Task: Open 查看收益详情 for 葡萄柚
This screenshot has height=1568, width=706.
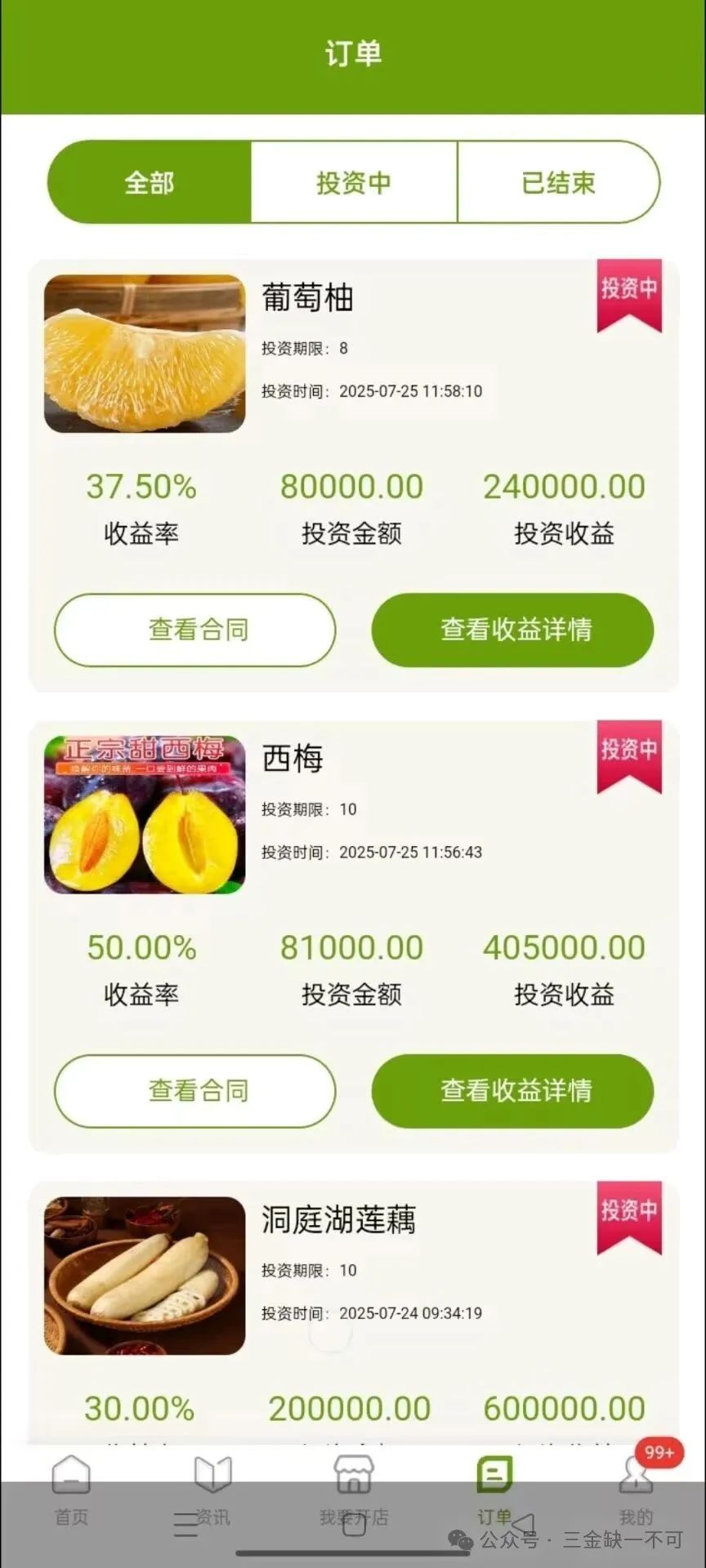Action: pos(512,630)
